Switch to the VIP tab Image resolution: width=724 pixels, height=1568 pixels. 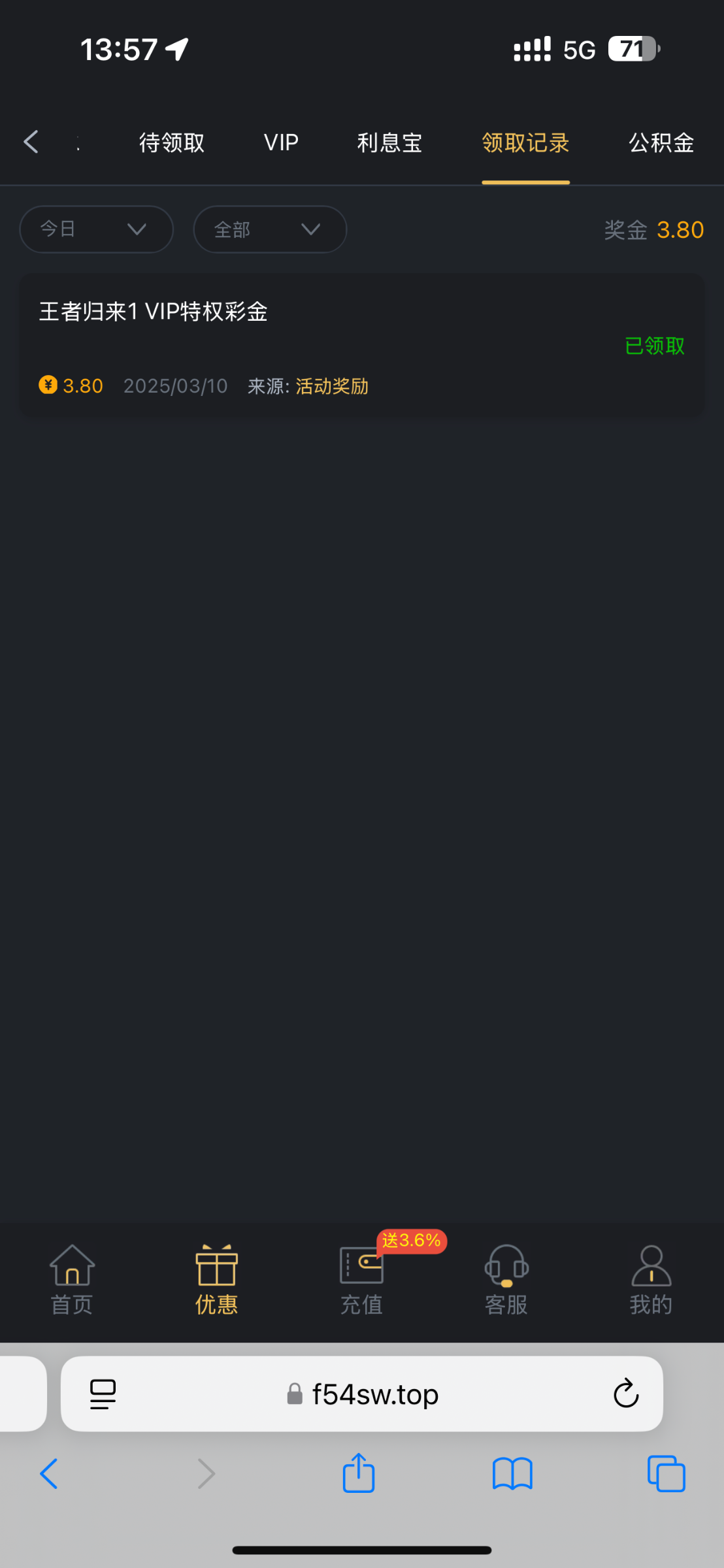[281, 142]
